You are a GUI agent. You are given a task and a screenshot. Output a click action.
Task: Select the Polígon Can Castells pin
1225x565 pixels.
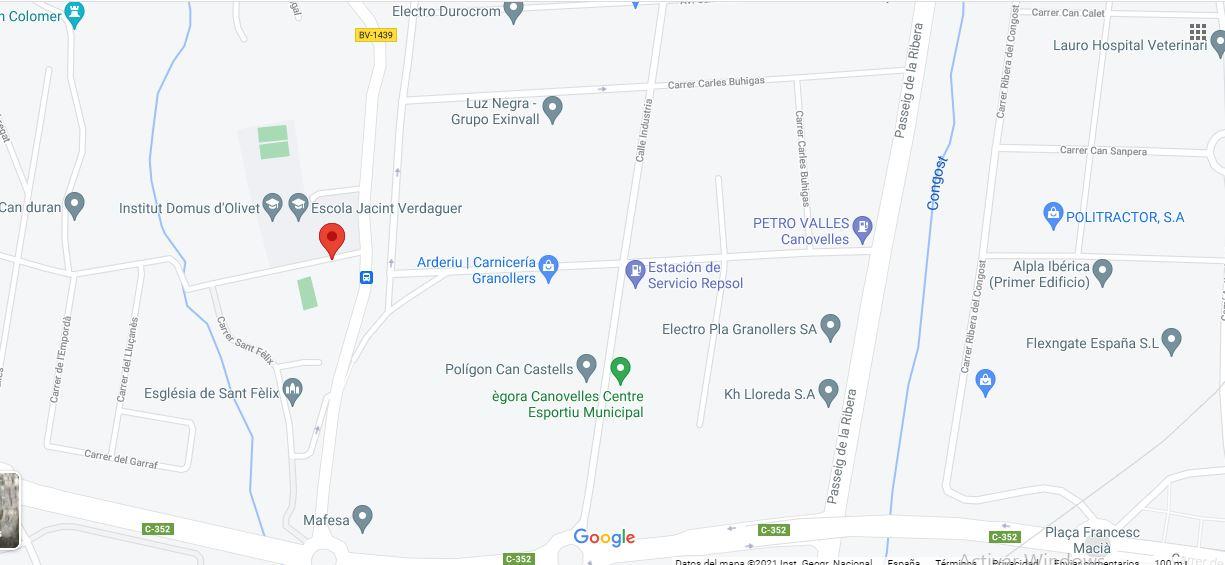[587, 366]
